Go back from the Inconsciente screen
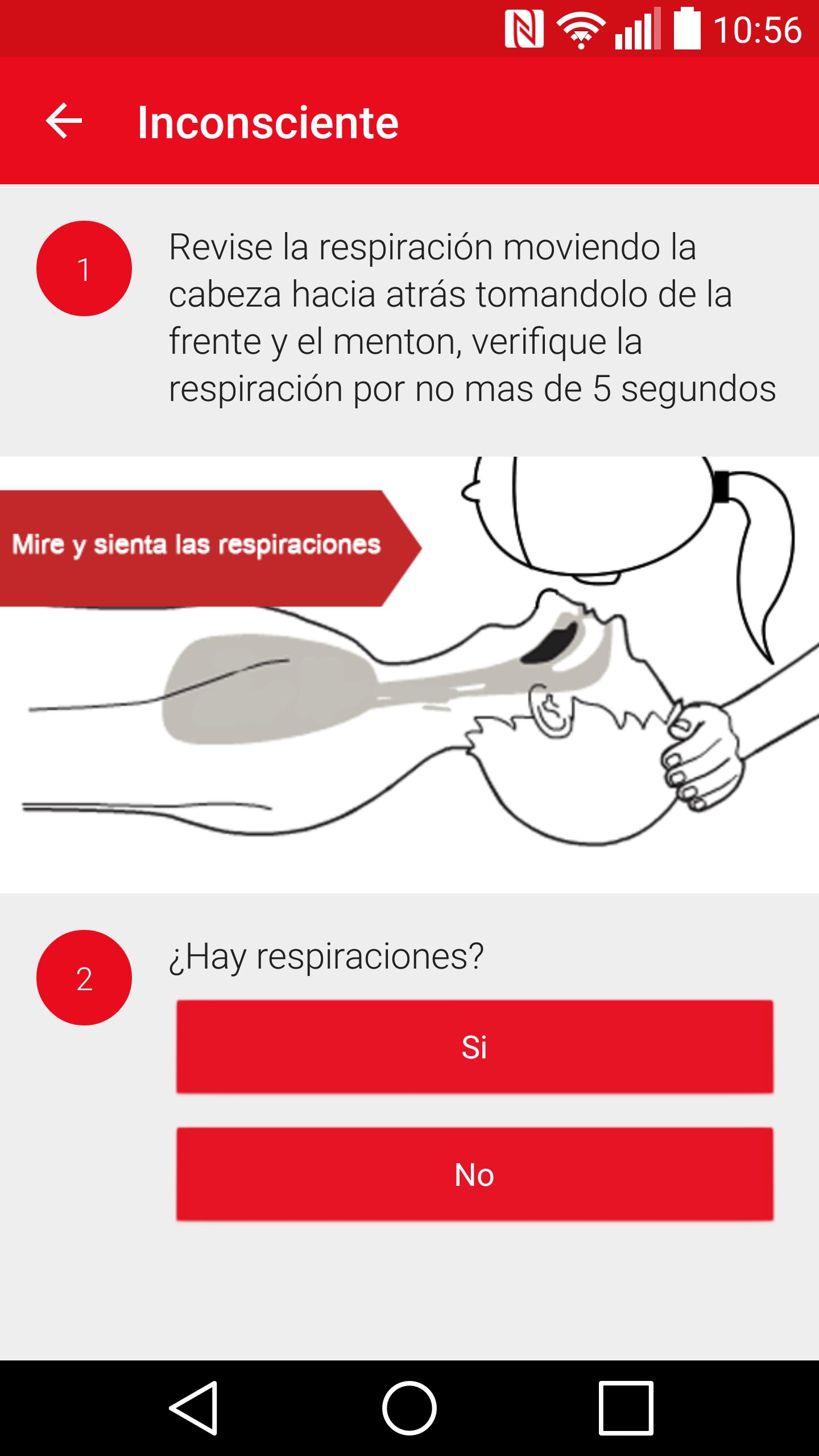This screenshot has height=1456, width=819. click(x=64, y=121)
